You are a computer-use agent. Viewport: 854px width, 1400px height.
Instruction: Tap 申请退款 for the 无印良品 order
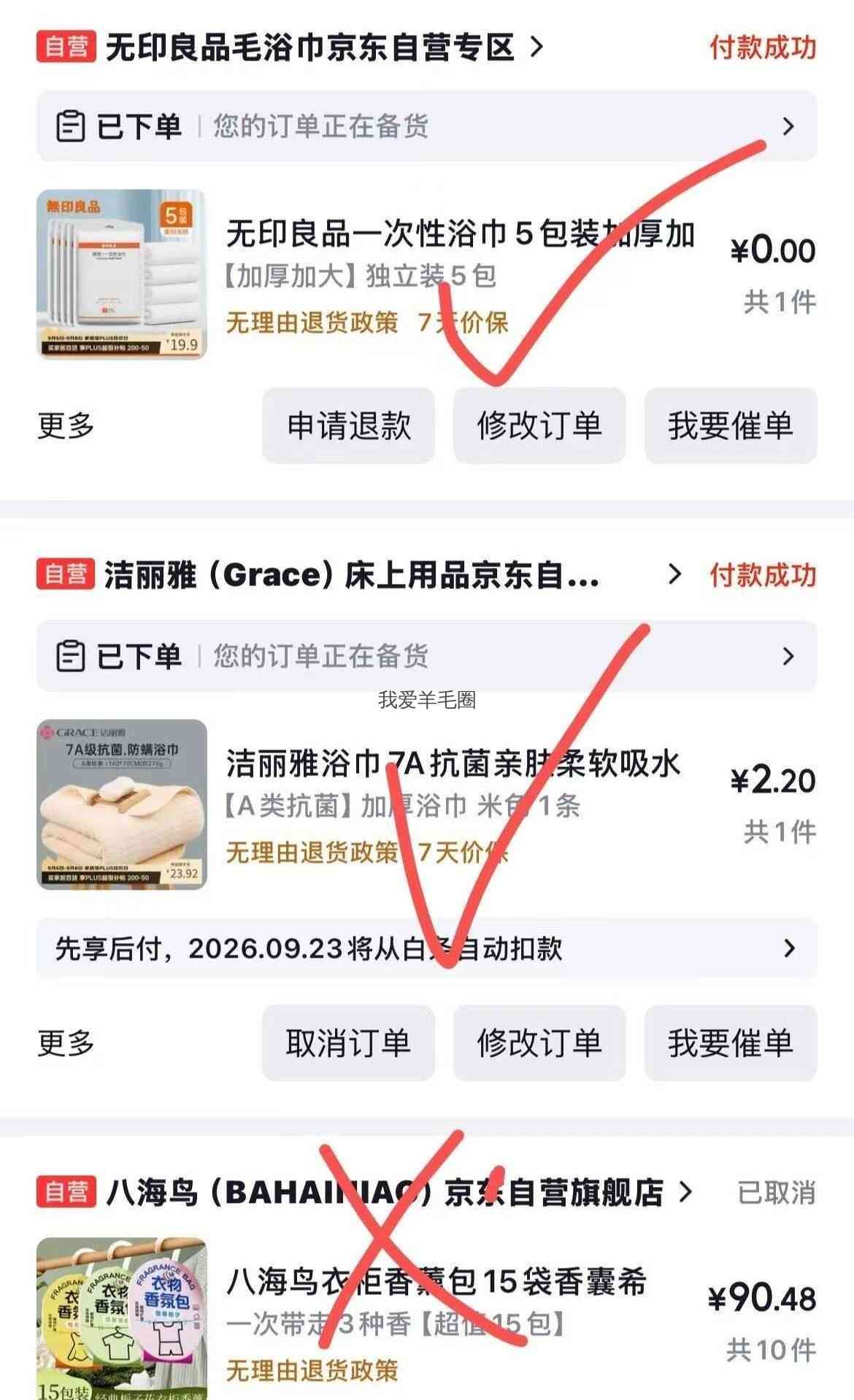pos(348,426)
